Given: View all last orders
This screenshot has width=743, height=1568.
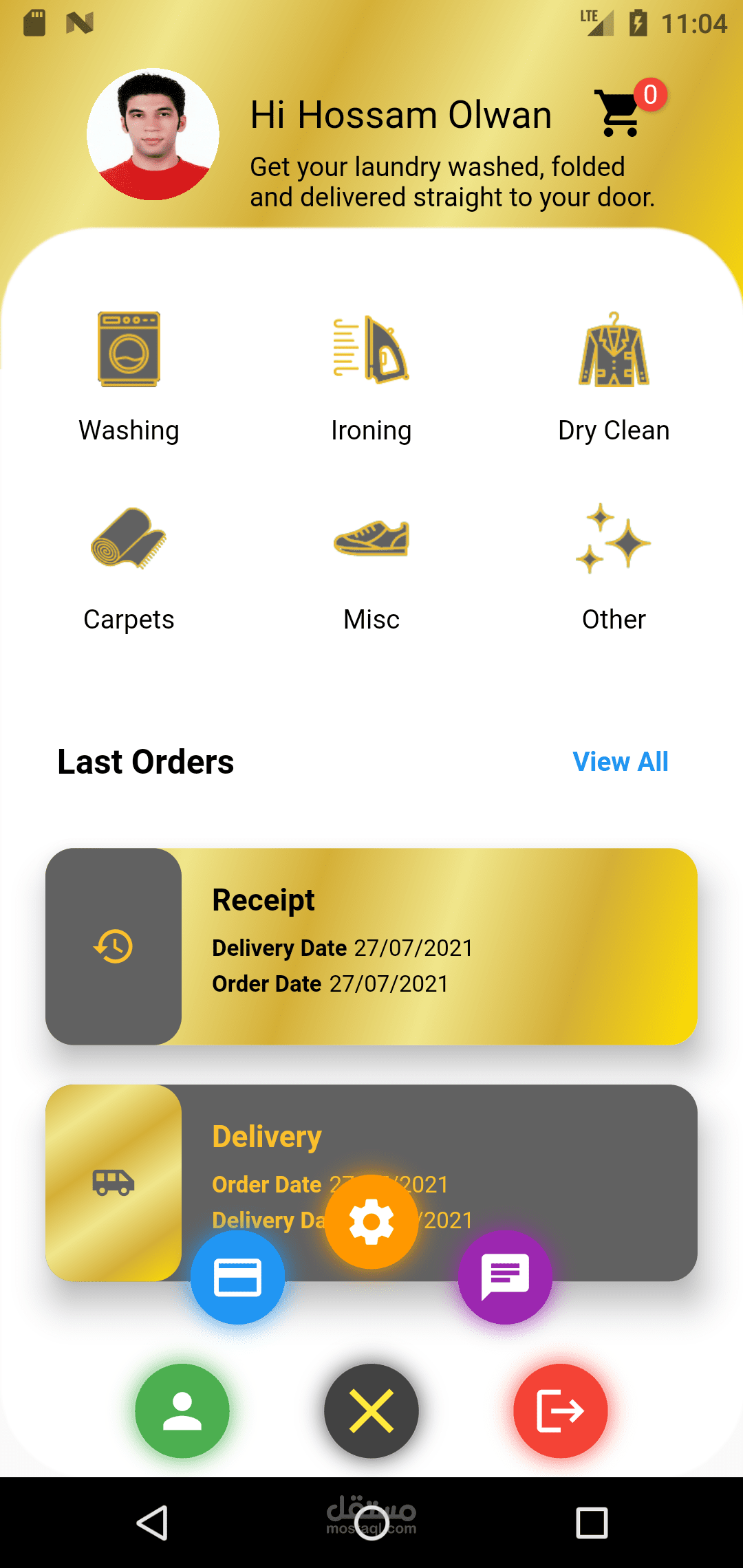Looking at the screenshot, I should point(620,762).
